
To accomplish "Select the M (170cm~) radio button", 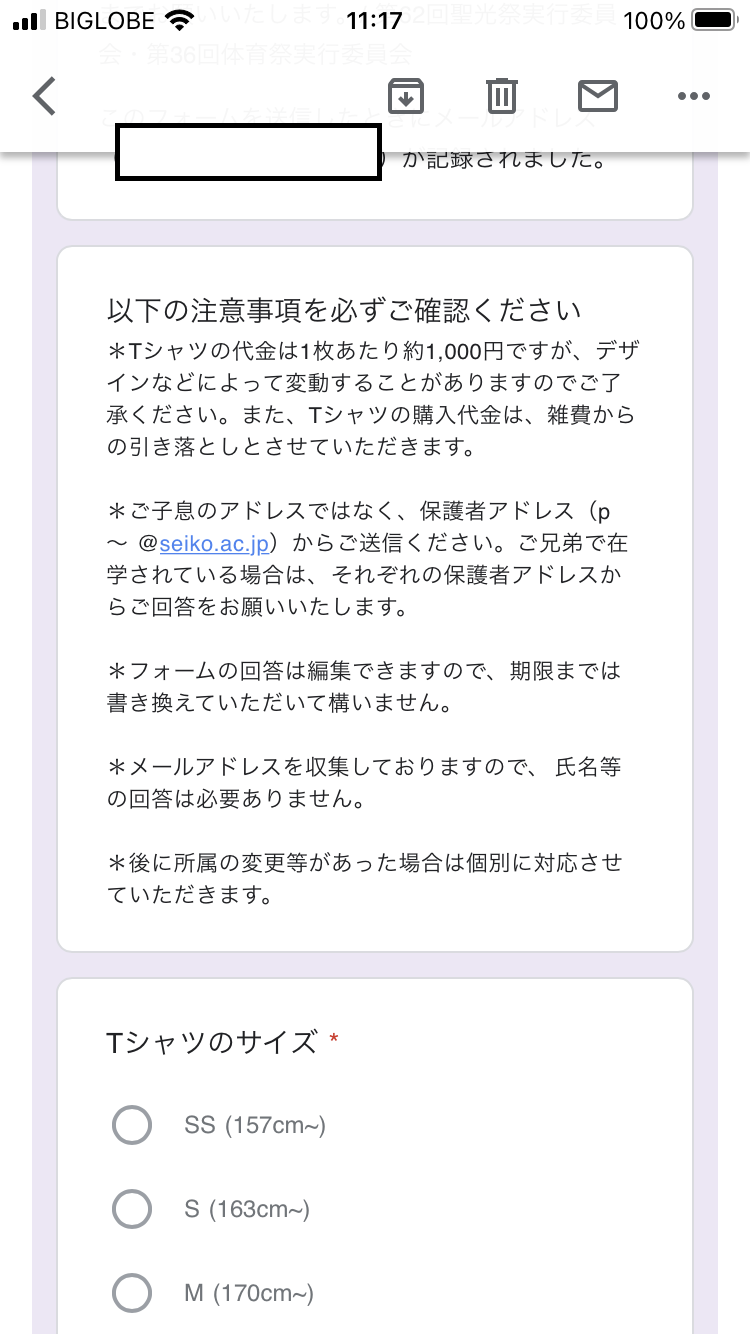I will [x=132, y=1292].
